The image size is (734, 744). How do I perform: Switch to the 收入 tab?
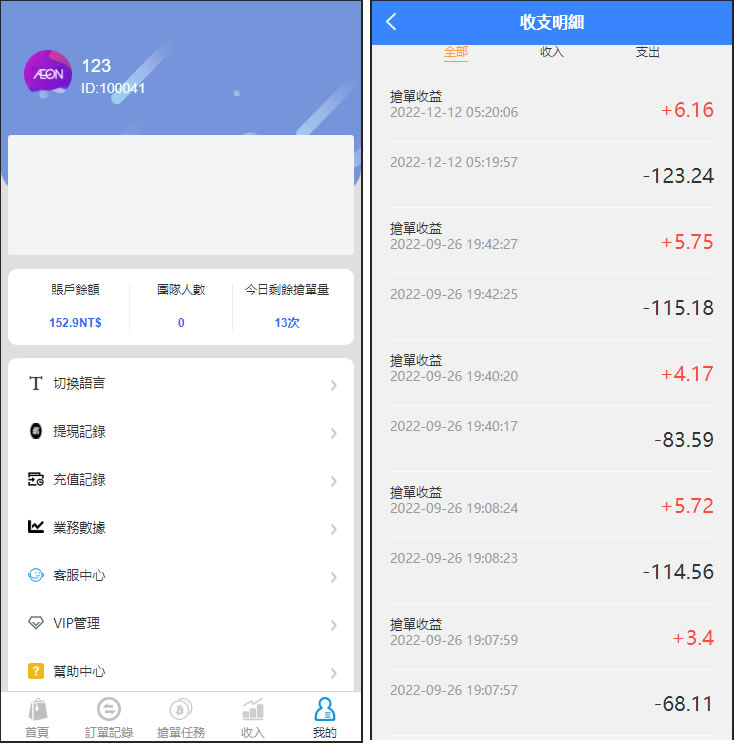click(x=552, y=52)
